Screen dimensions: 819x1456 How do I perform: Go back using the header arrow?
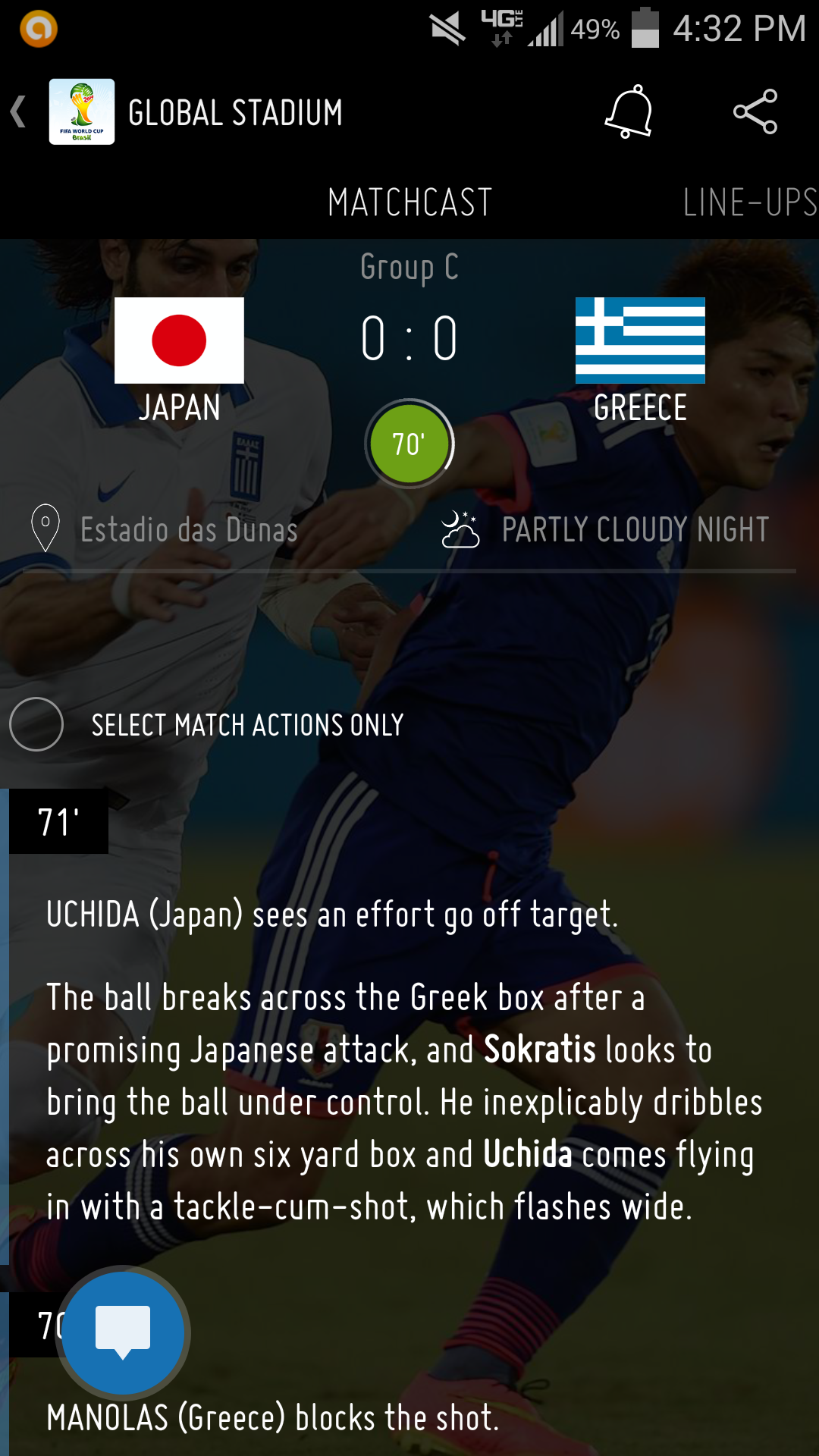(20, 112)
